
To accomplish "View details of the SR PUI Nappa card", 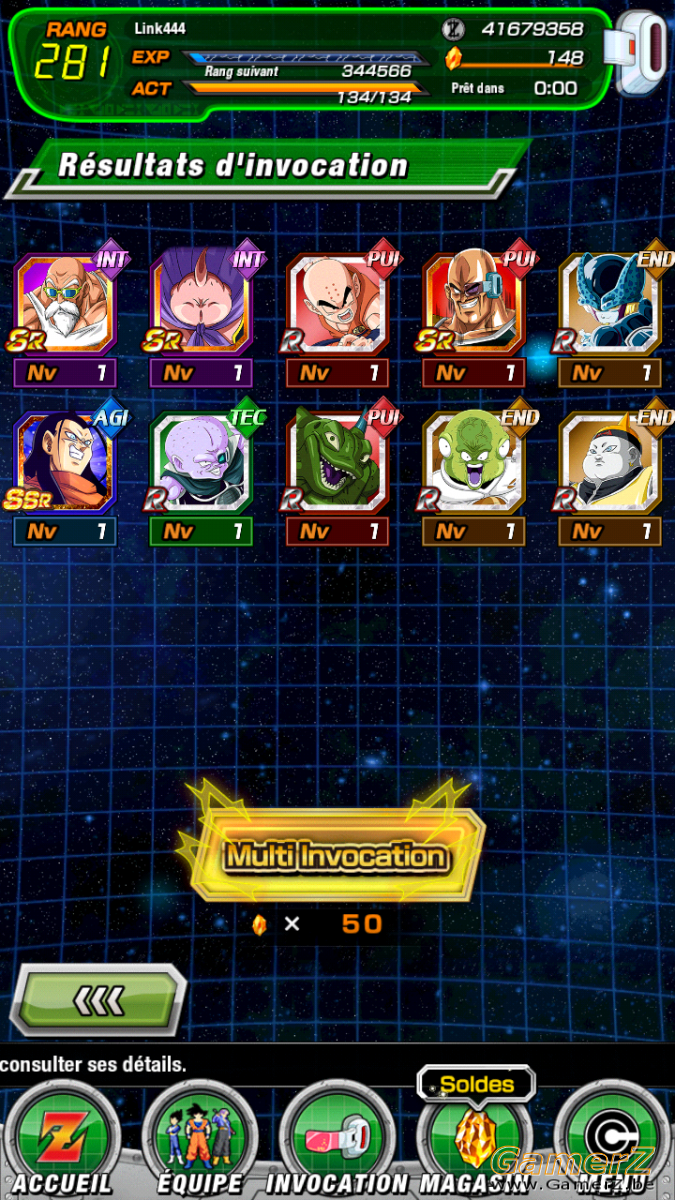I will (473, 319).
